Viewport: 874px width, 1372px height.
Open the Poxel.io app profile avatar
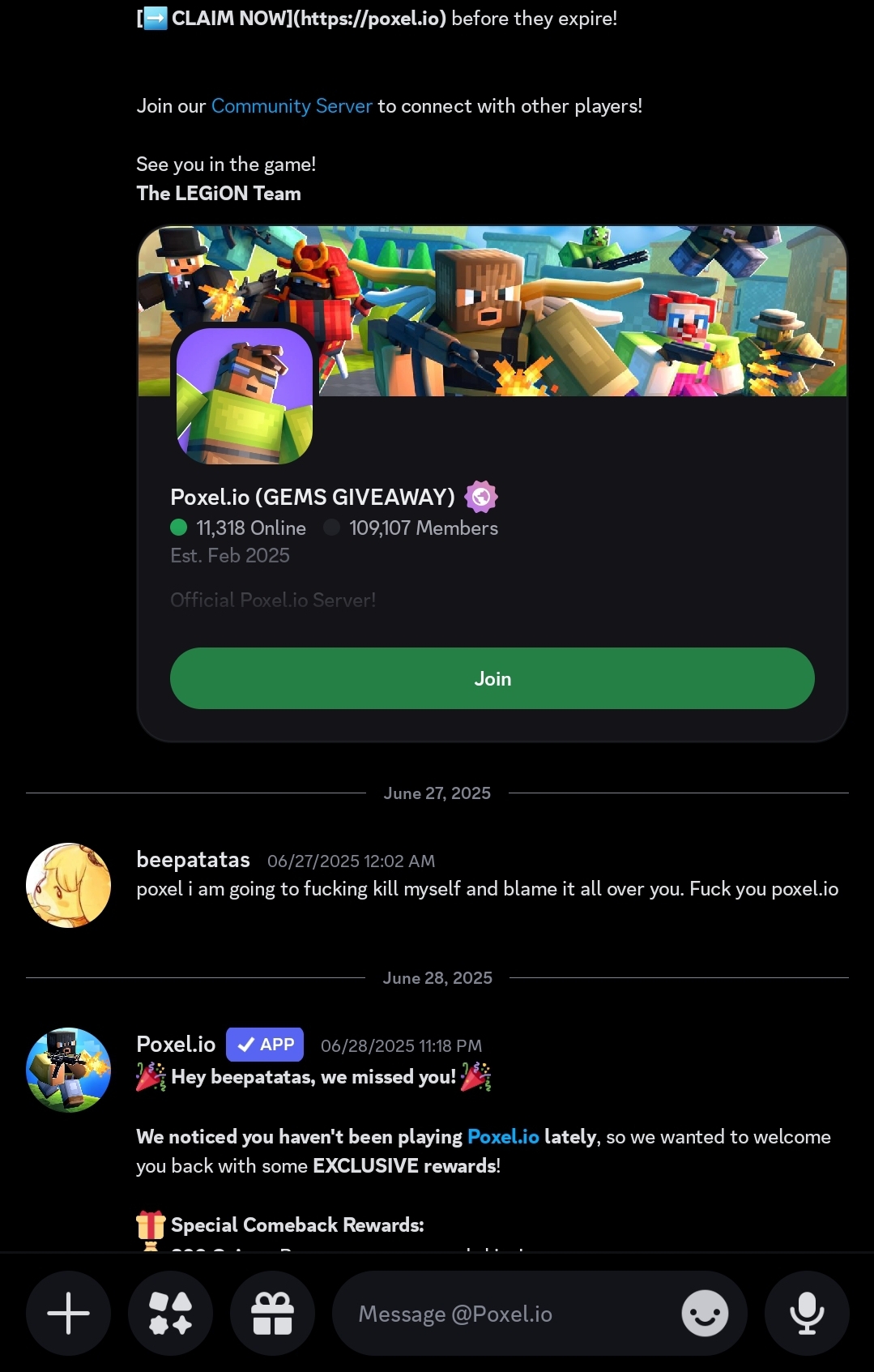[69, 1070]
